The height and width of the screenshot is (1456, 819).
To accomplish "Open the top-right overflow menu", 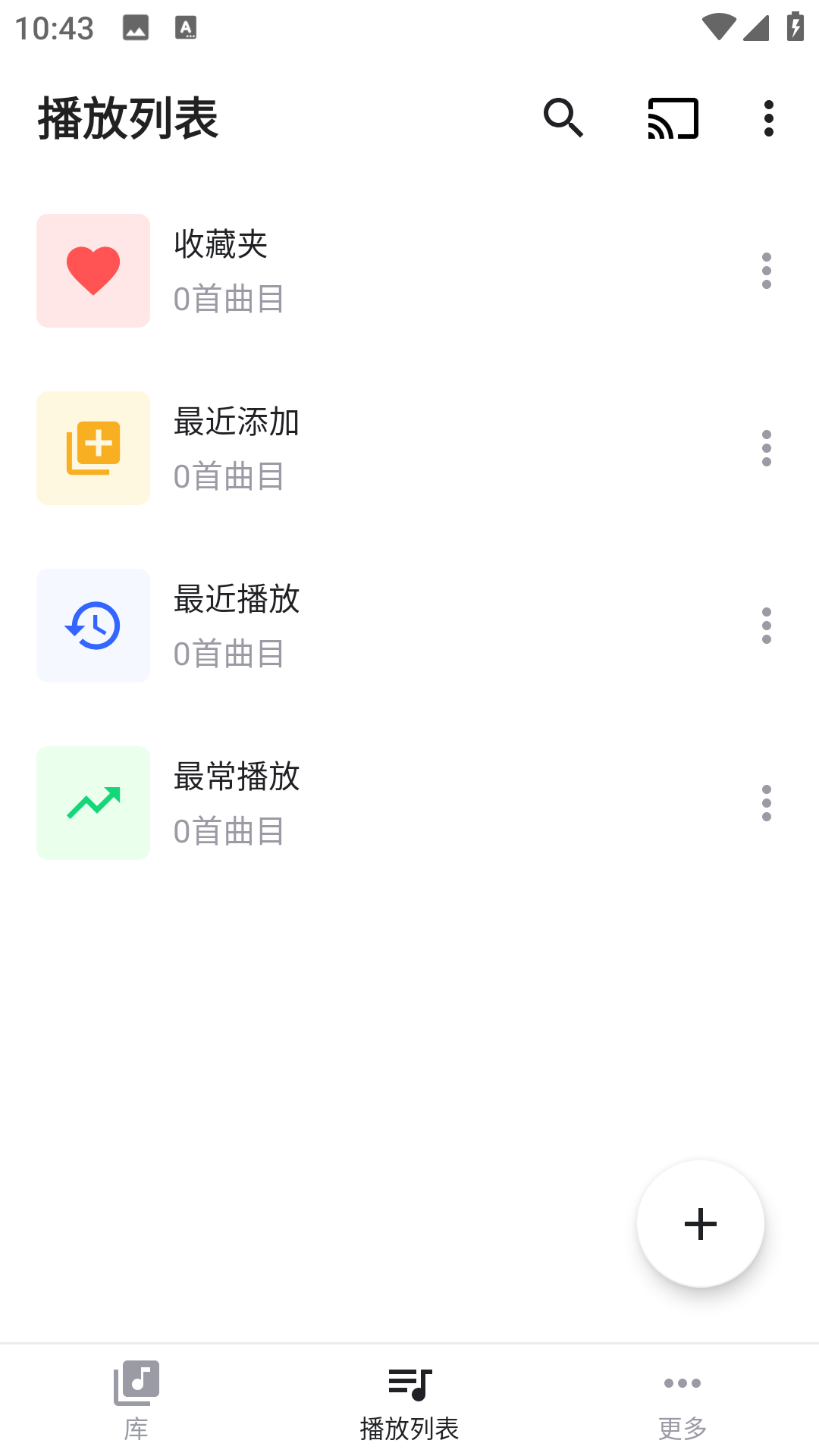I will pos(768,118).
